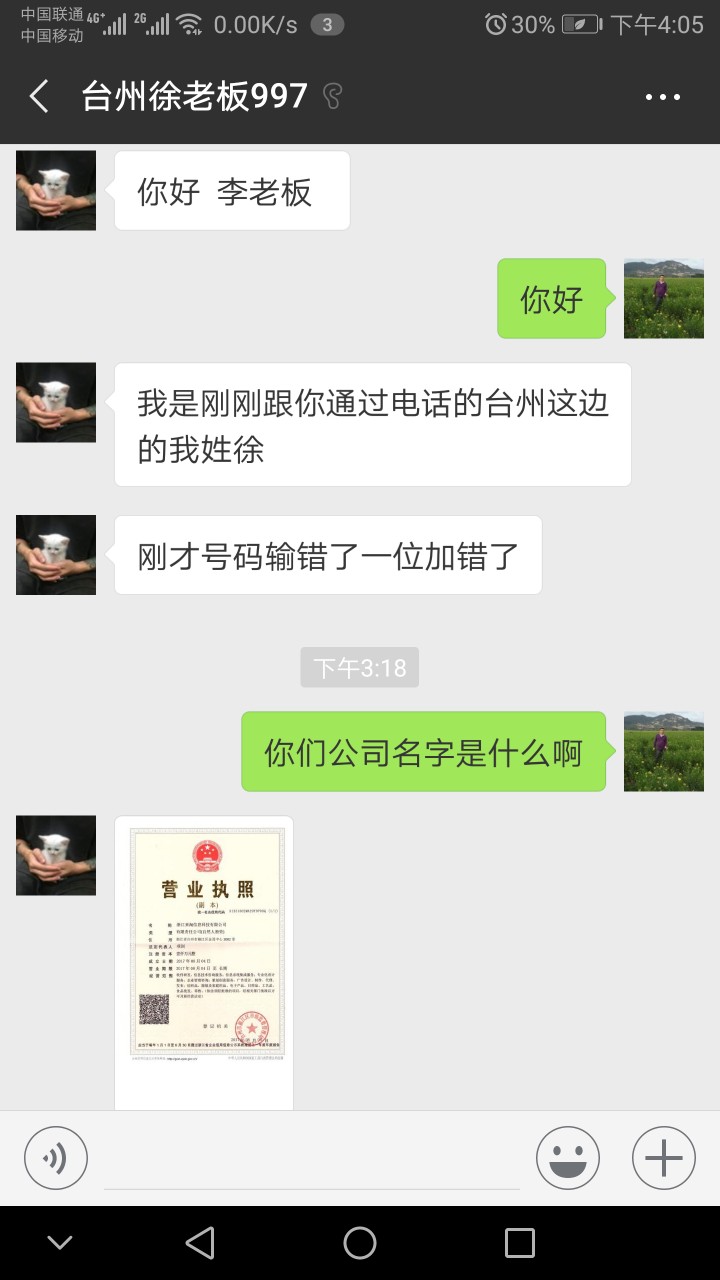Open the emoji sticker panel
The height and width of the screenshot is (1280, 720).
[568, 1158]
